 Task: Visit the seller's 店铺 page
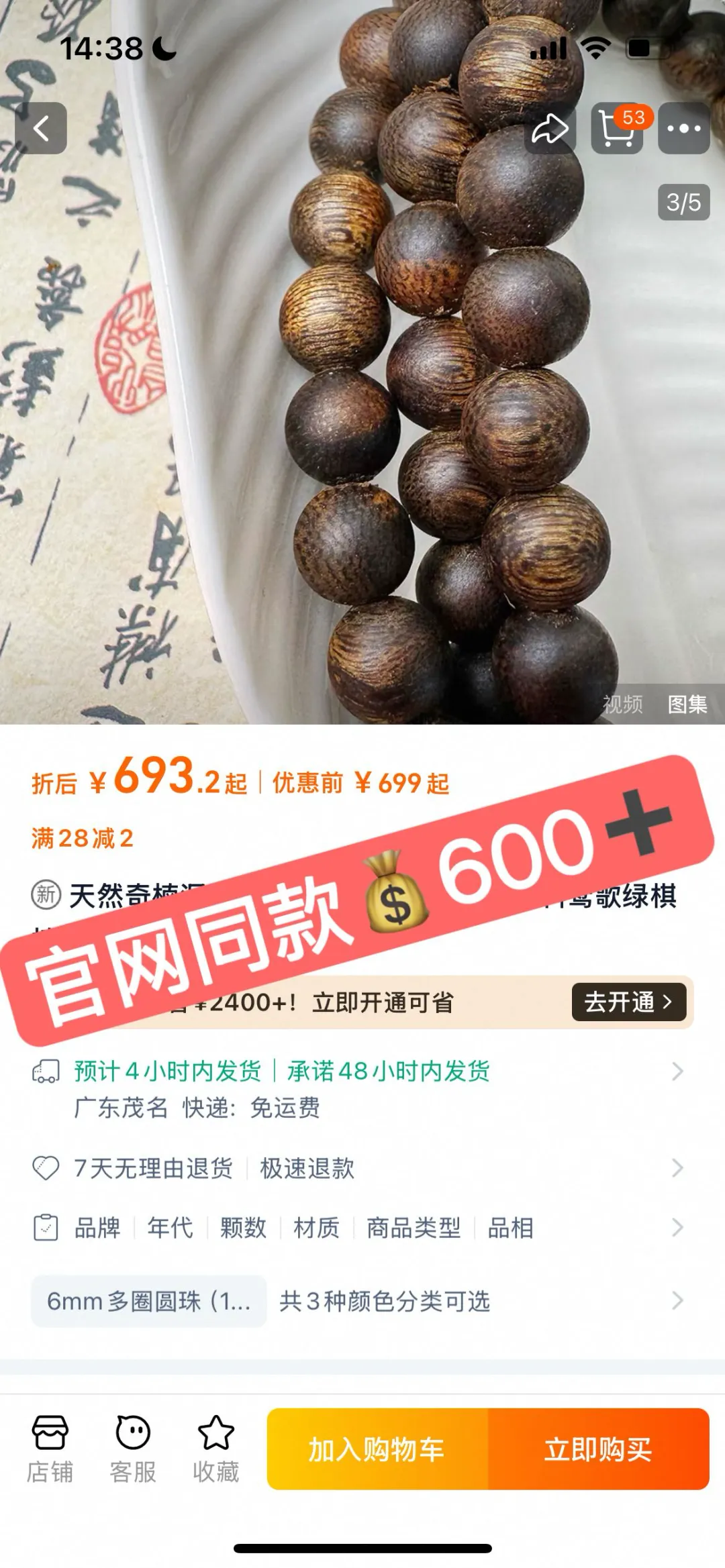pos(50,1449)
